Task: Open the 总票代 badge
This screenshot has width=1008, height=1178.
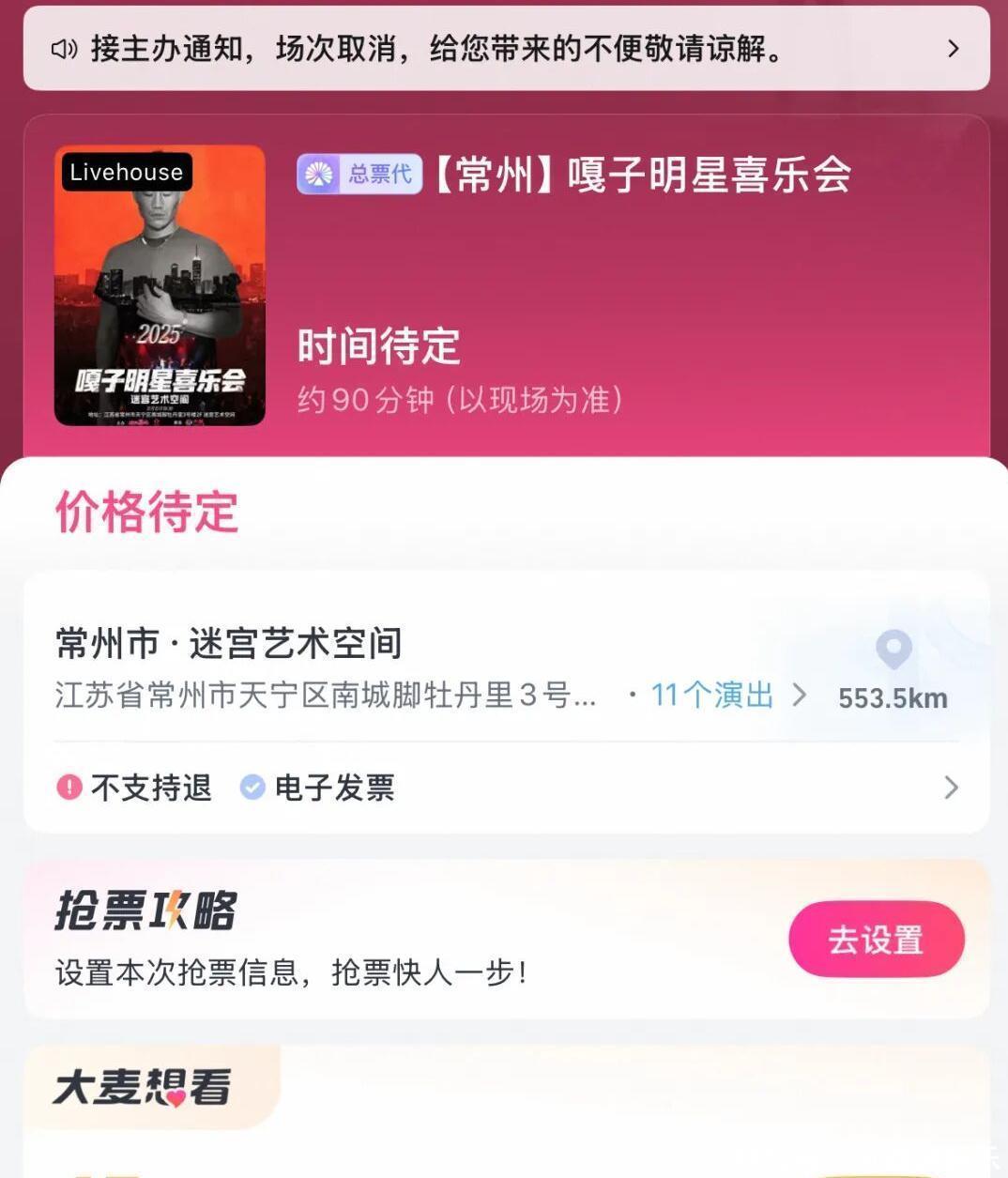Action: coord(360,174)
